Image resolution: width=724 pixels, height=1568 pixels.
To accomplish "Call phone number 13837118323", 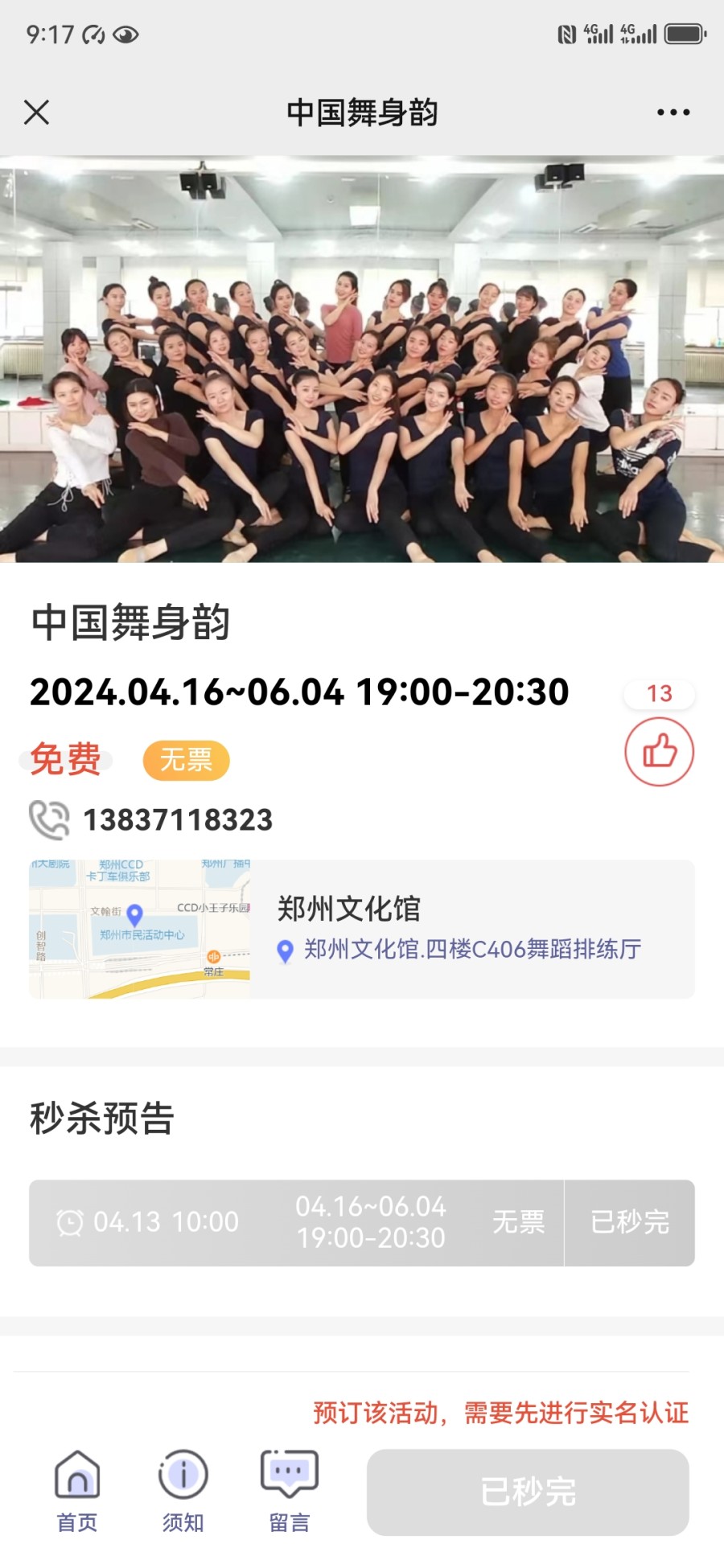I will pyautogui.click(x=177, y=820).
